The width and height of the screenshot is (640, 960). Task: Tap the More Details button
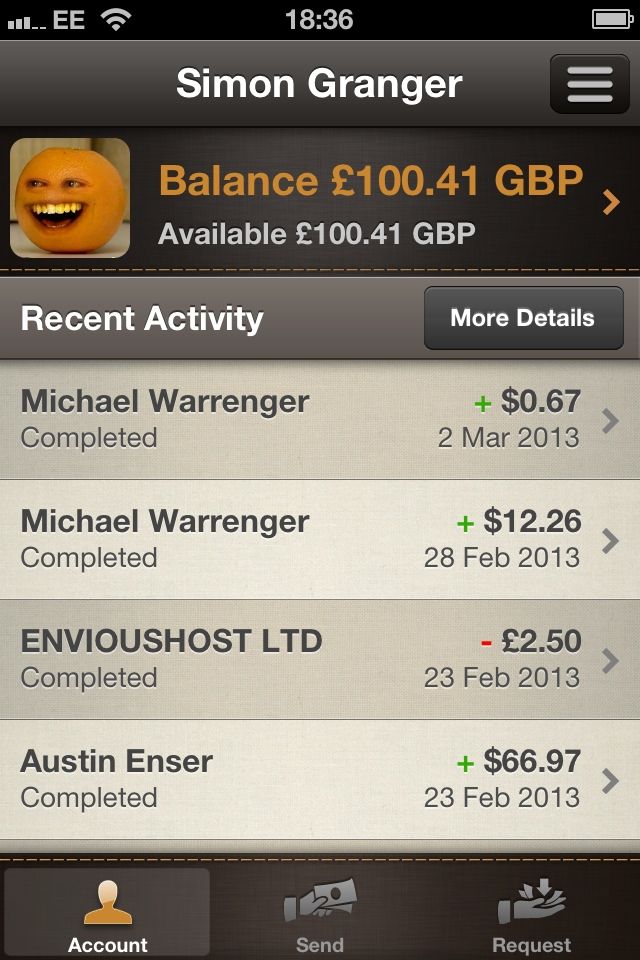click(x=523, y=319)
